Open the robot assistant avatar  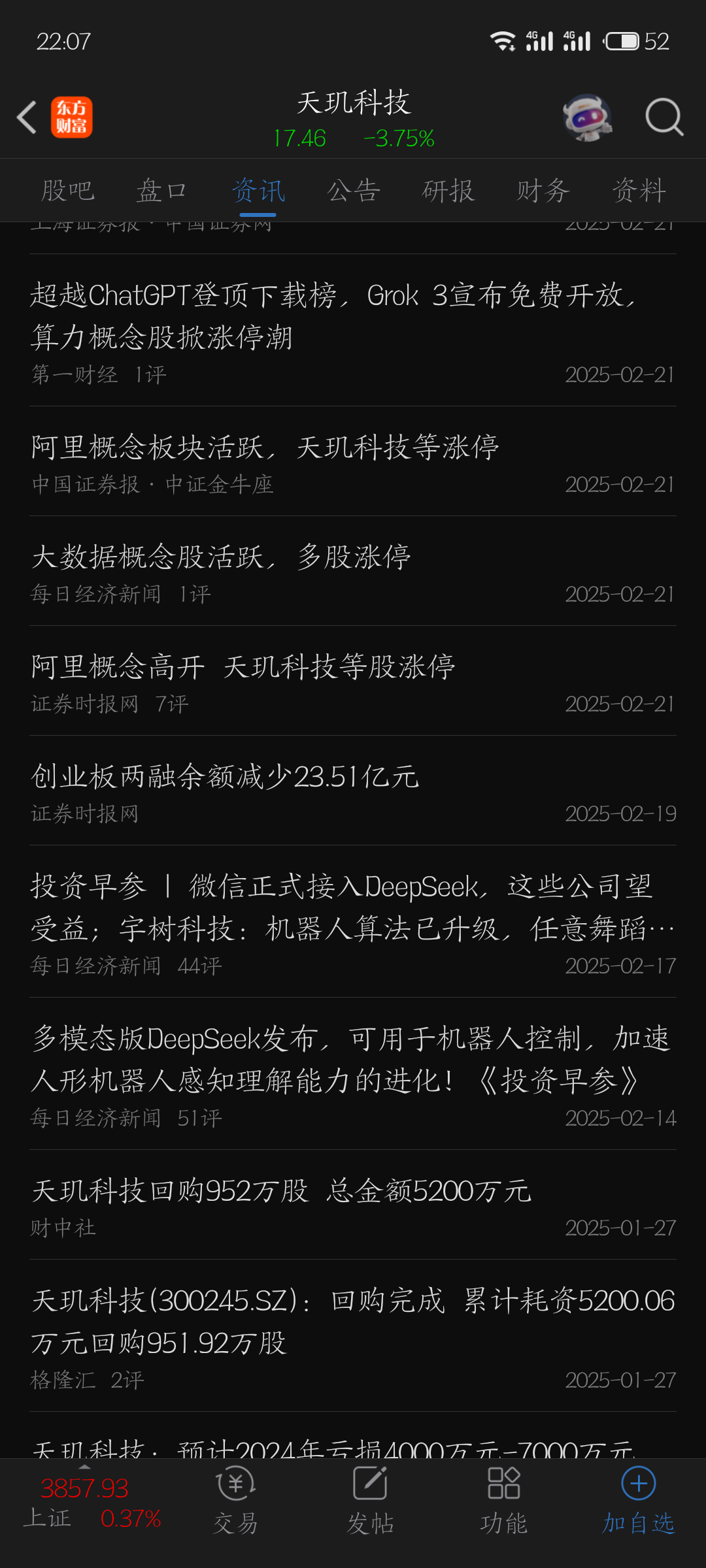[x=587, y=118]
